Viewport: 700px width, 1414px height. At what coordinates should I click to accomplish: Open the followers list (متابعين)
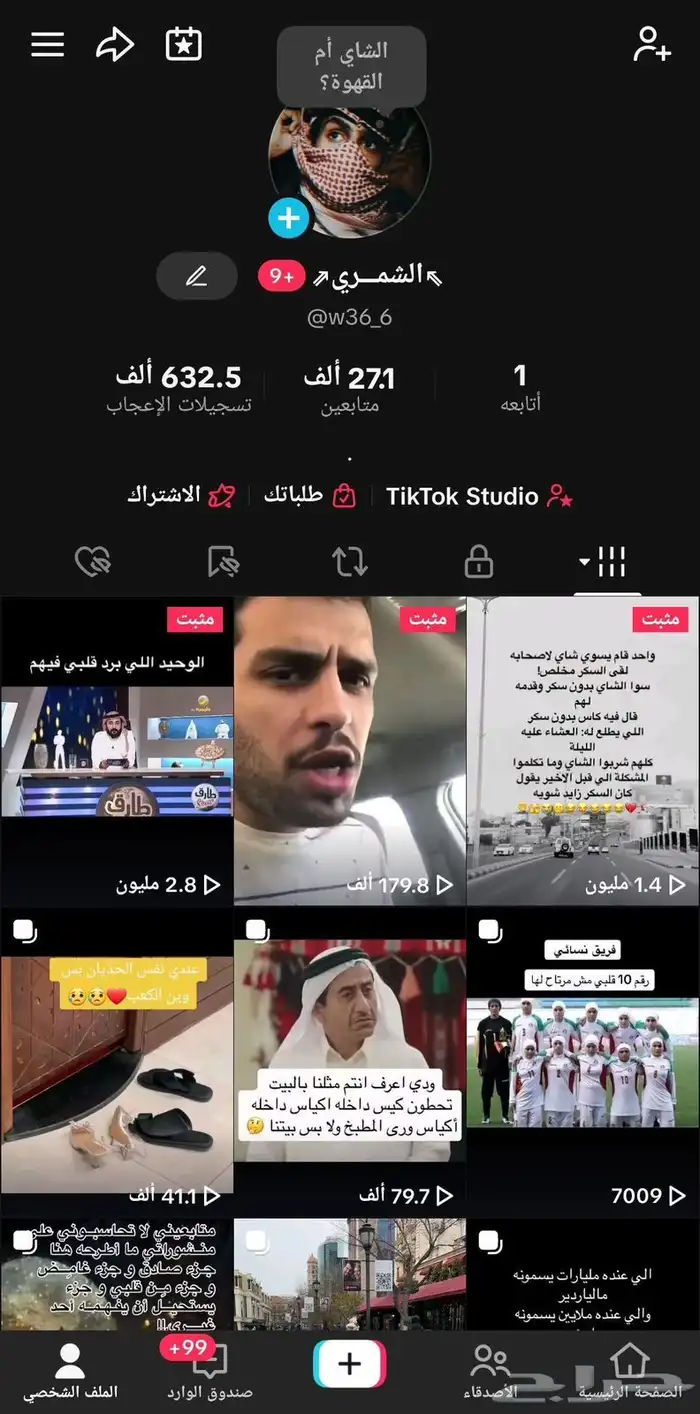[349, 388]
